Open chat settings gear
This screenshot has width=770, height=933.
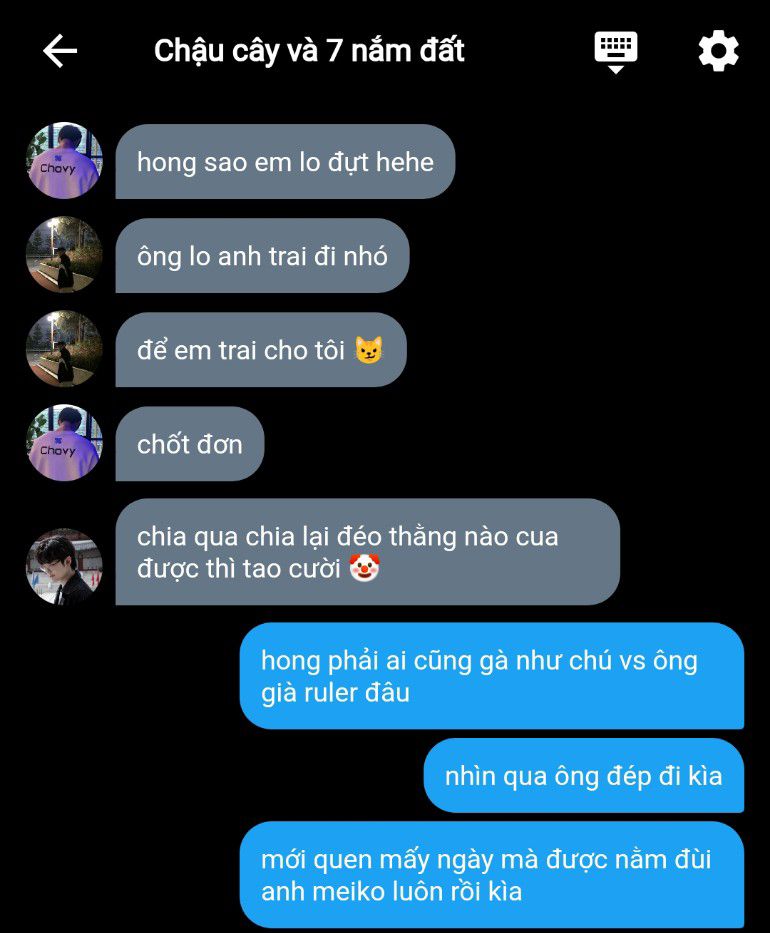(x=718, y=51)
